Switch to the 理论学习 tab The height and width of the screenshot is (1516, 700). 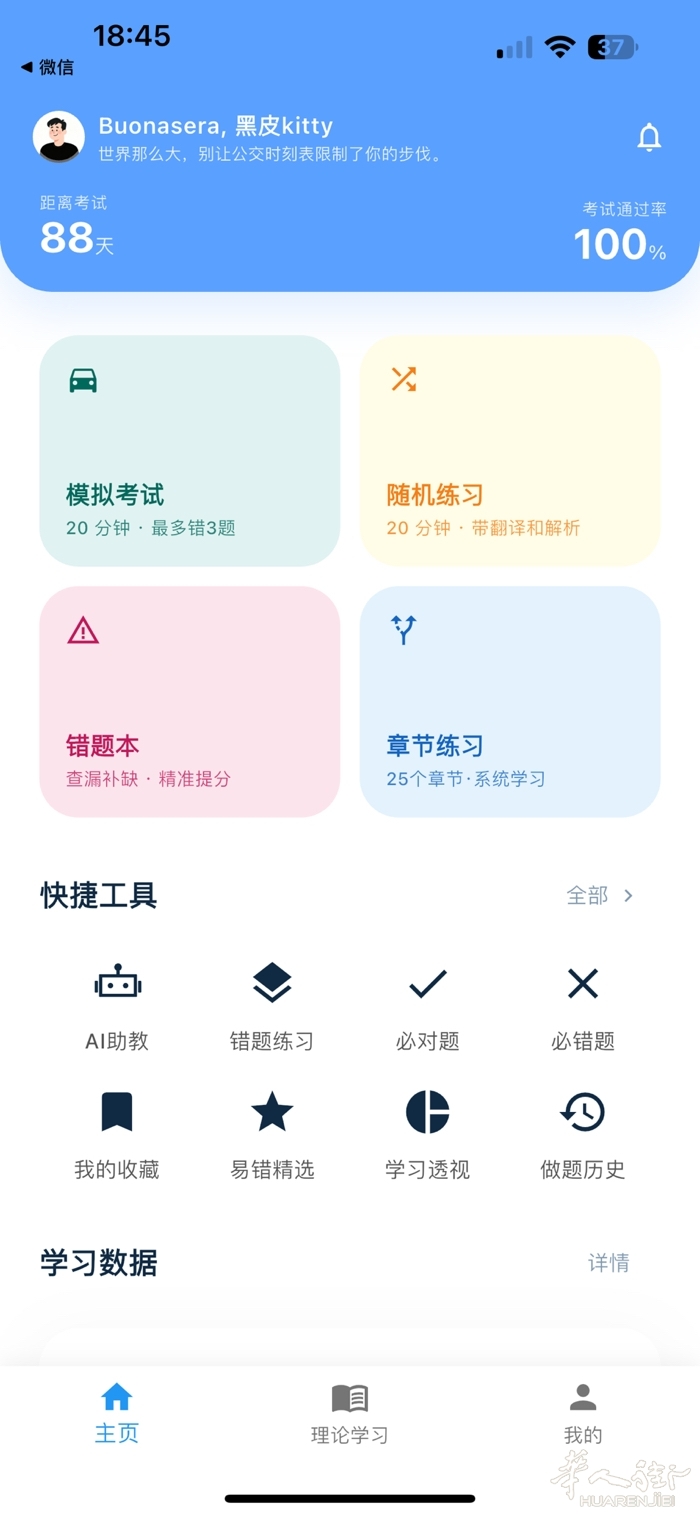click(350, 1414)
